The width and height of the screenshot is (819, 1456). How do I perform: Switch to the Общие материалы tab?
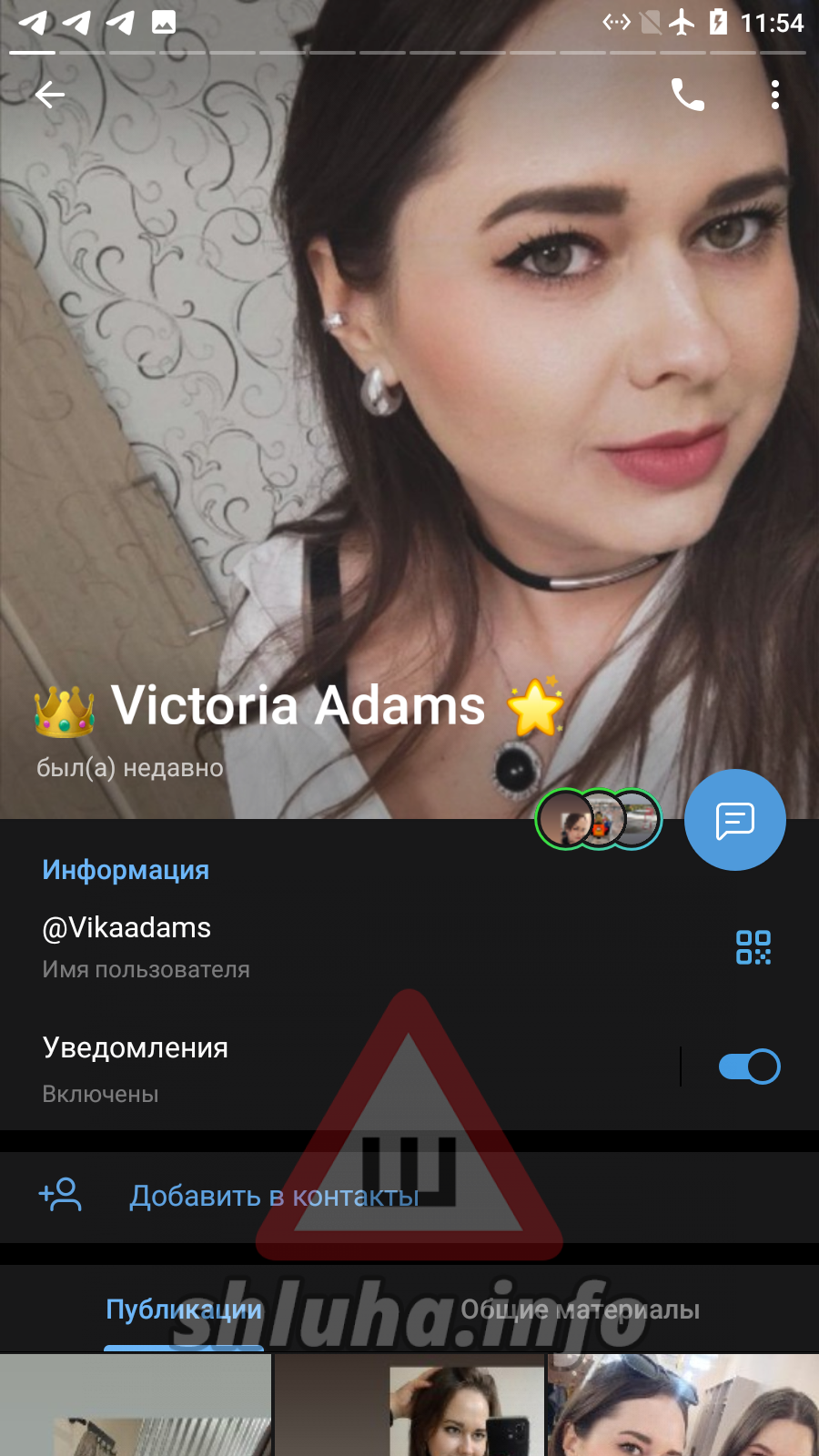[580, 1309]
